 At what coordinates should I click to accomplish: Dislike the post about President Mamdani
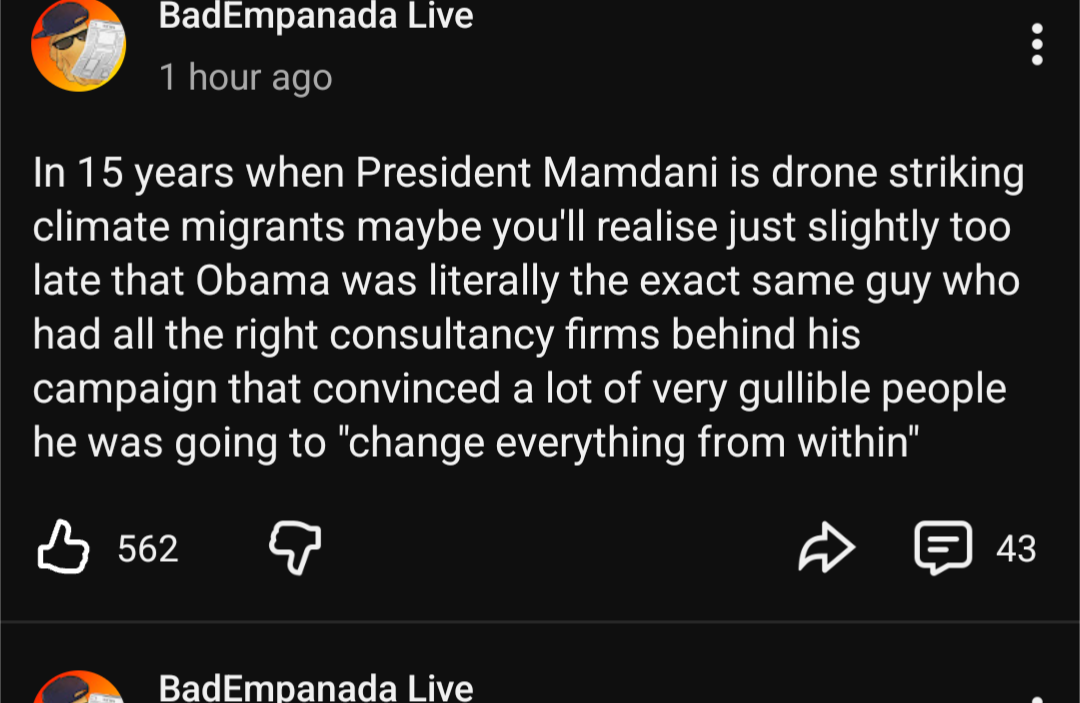click(295, 549)
